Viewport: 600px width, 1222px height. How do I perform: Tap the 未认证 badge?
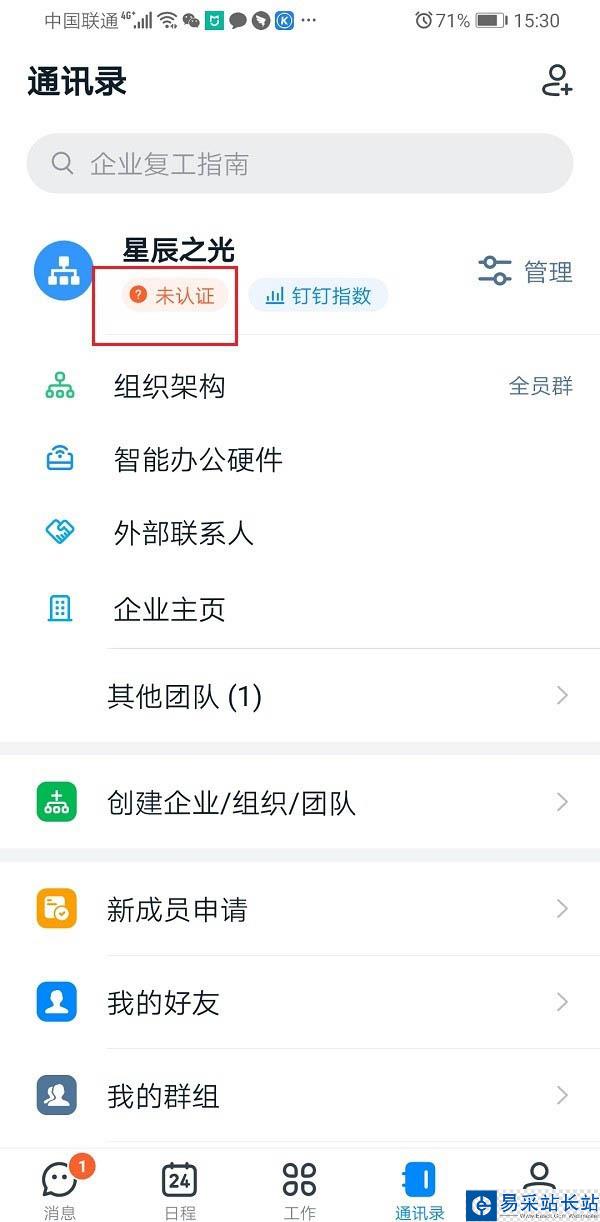(175, 295)
